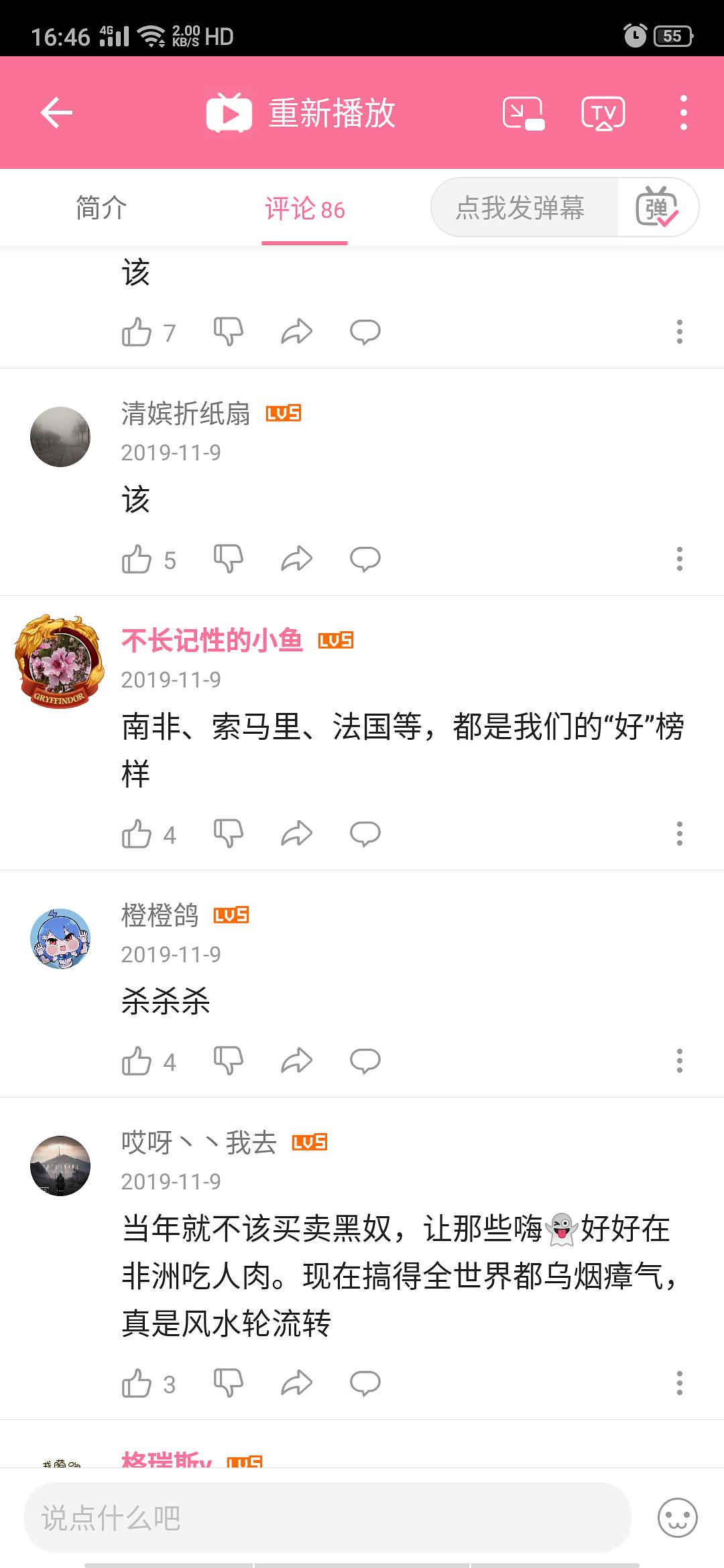Dislike the comment by 不长记性的小鱼
The height and width of the screenshot is (1568, 724).
228,834
